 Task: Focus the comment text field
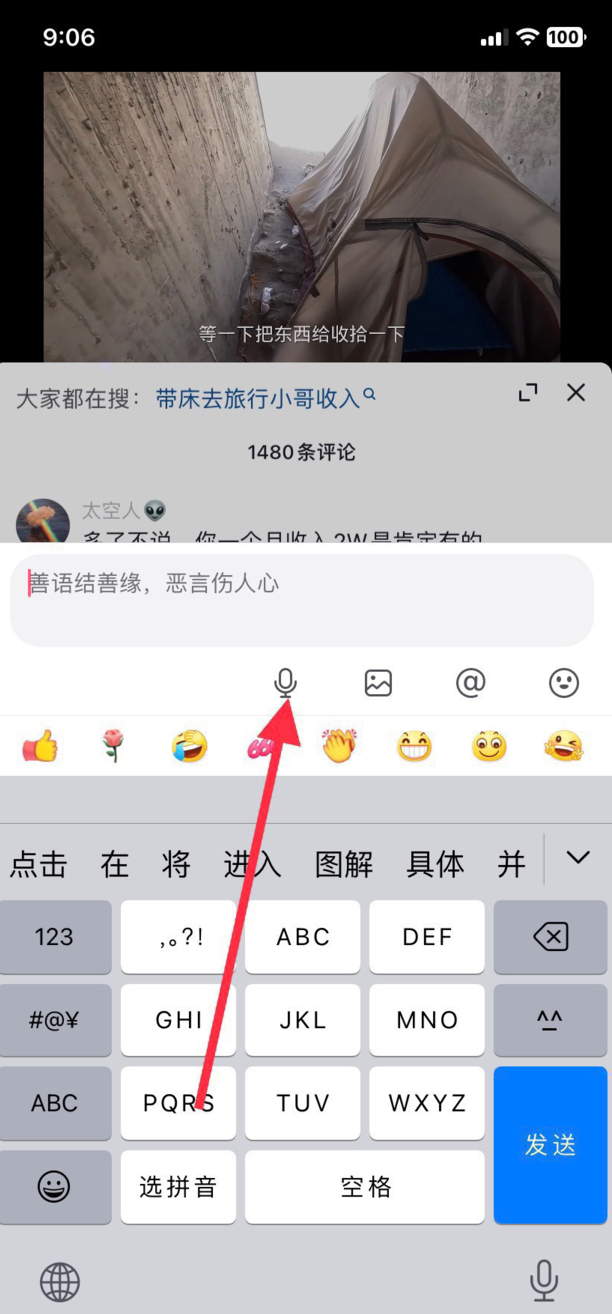(x=300, y=598)
